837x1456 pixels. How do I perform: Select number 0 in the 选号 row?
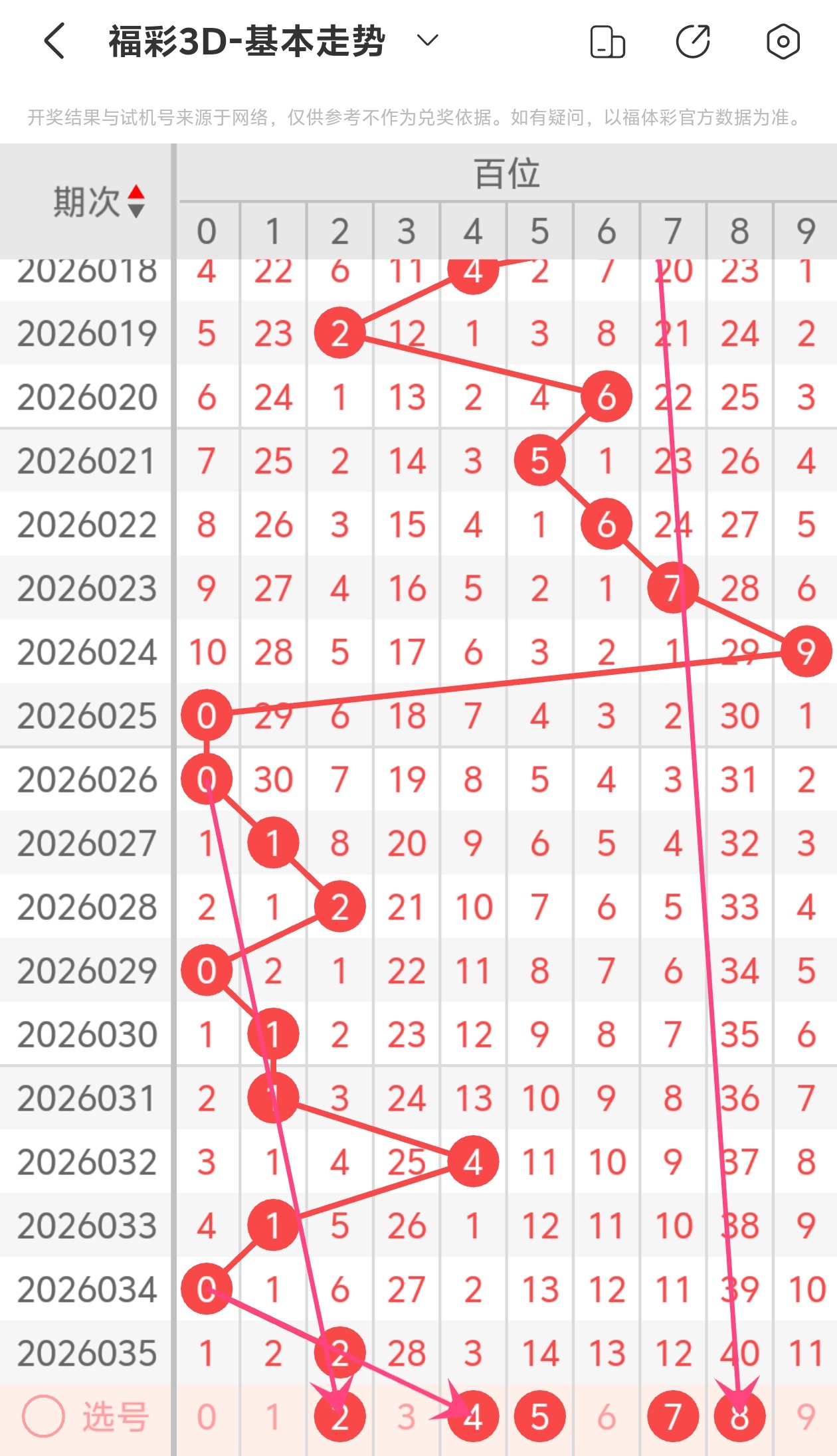[x=207, y=1417]
